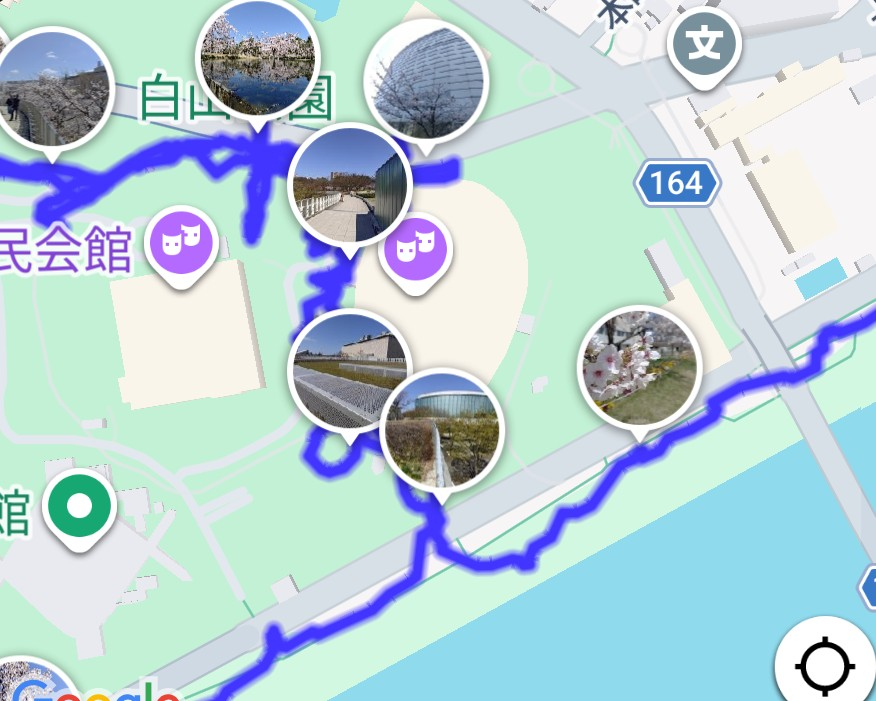876x701 pixels.
Task: Select the grey school pin
Action: 705,44
